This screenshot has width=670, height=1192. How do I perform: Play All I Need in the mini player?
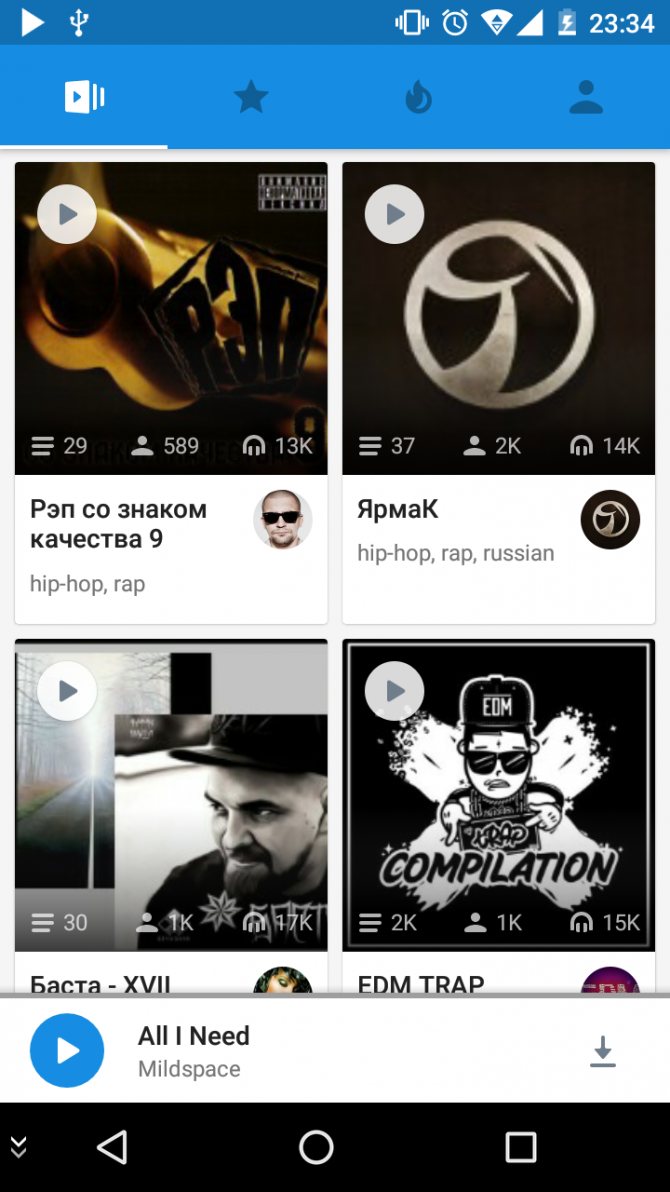click(x=67, y=1051)
